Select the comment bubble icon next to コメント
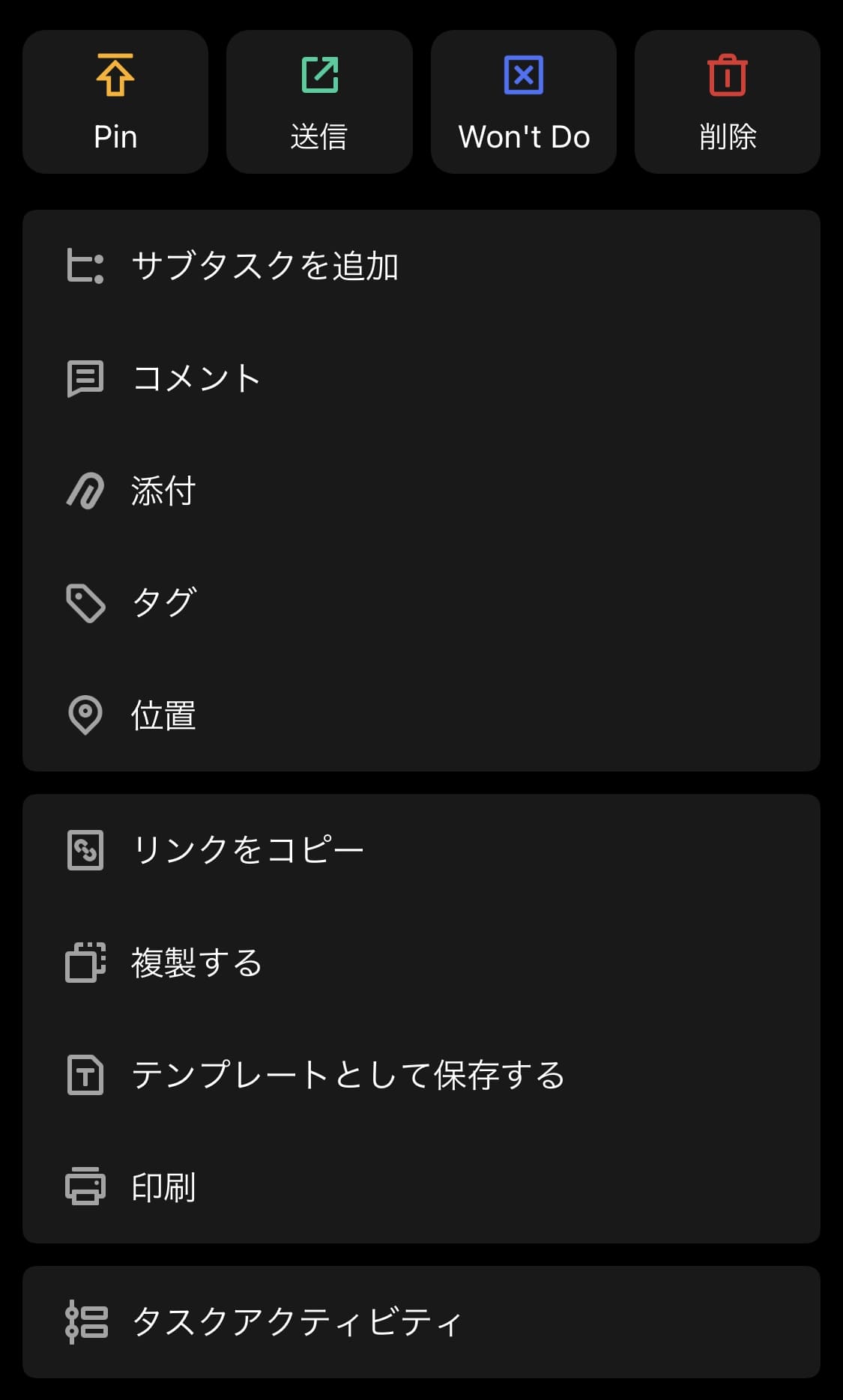Viewport: 843px width, 1400px height. pyautogui.click(x=85, y=378)
